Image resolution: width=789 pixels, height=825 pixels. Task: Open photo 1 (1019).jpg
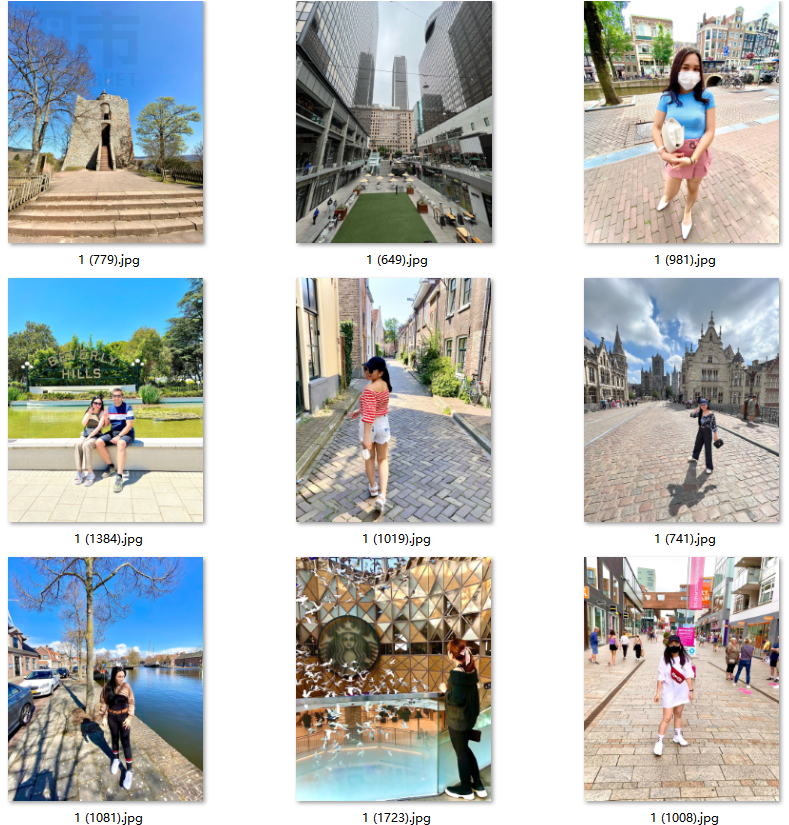pyautogui.click(x=394, y=400)
